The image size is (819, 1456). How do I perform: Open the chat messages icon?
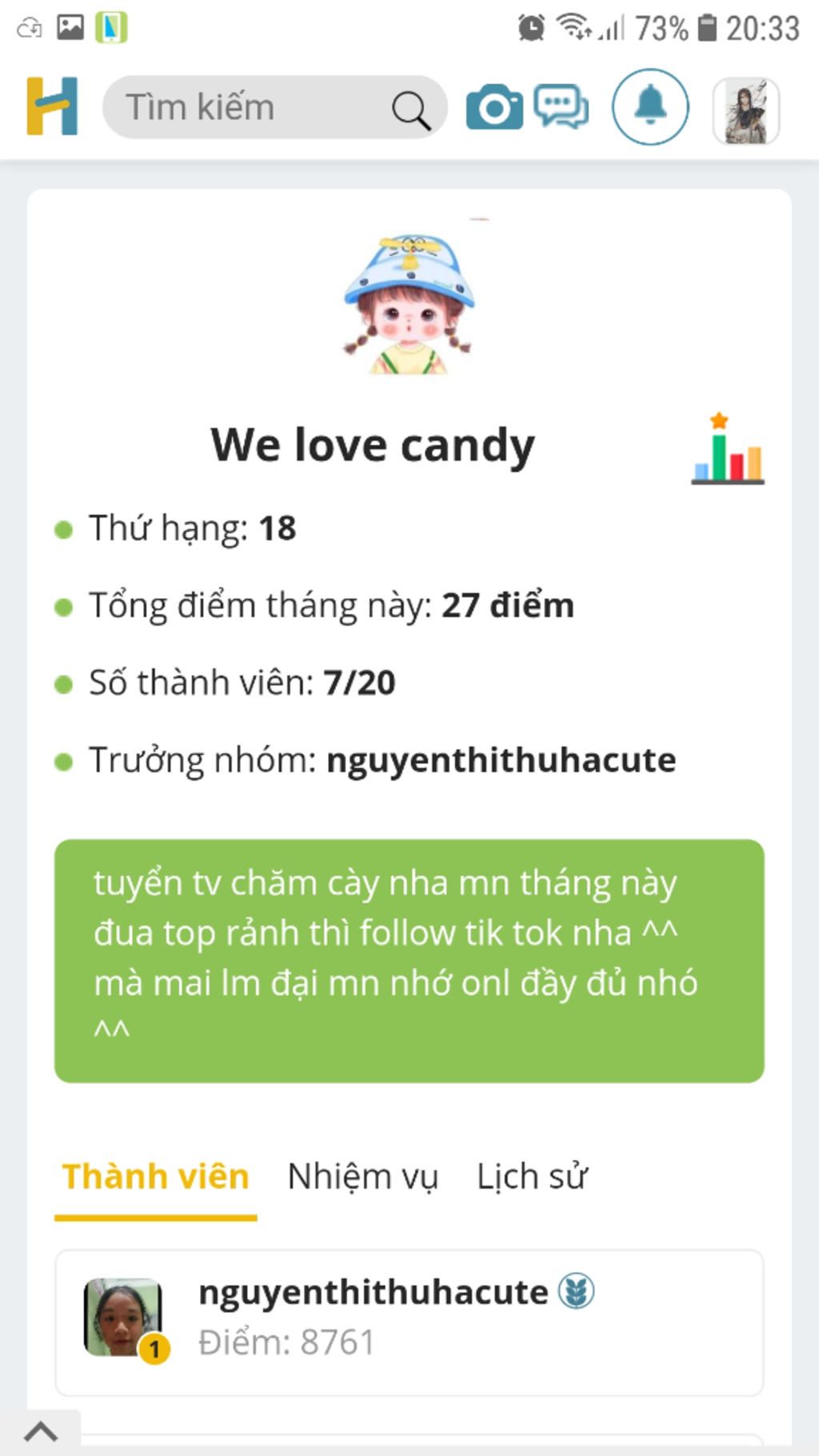pyautogui.click(x=561, y=106)
